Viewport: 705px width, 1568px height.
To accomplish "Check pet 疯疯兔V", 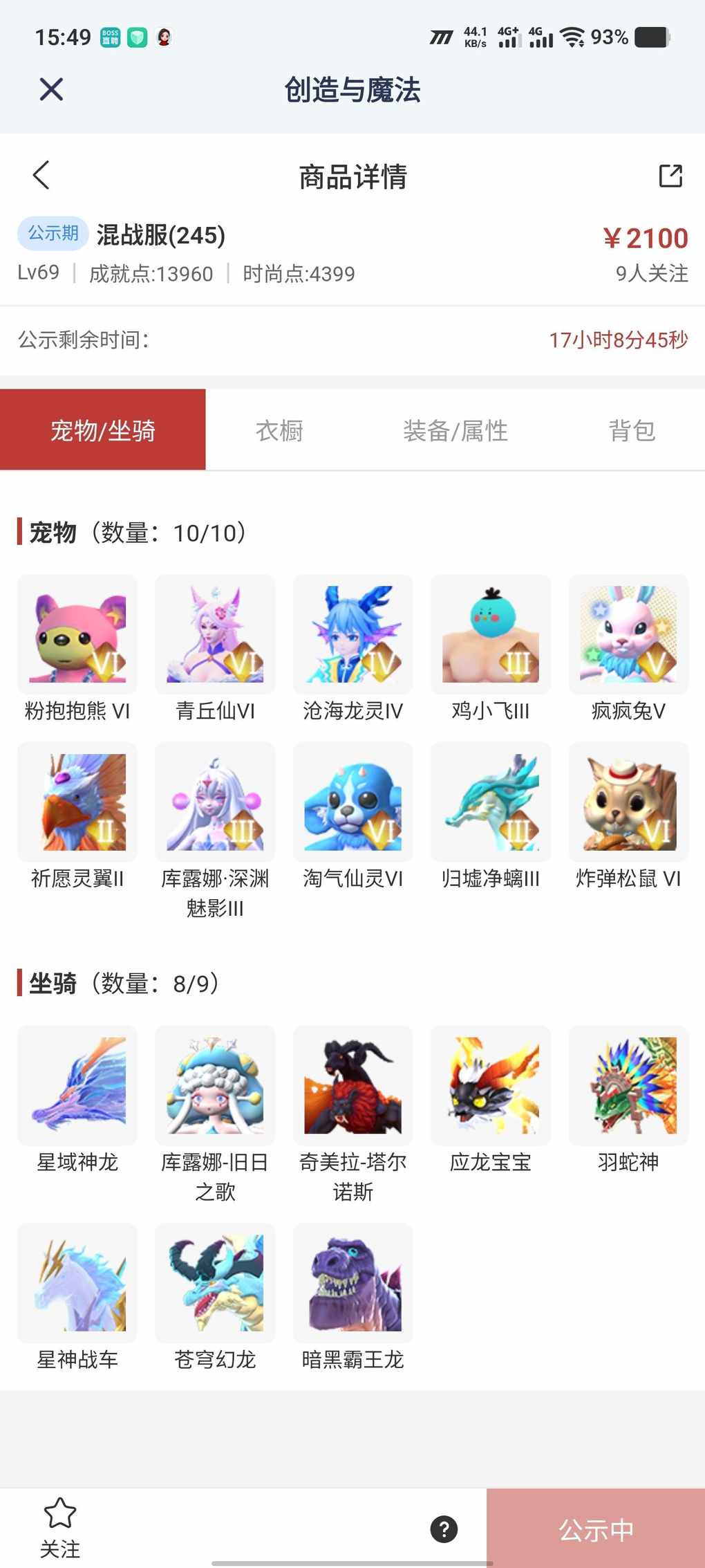I will 628,635.
